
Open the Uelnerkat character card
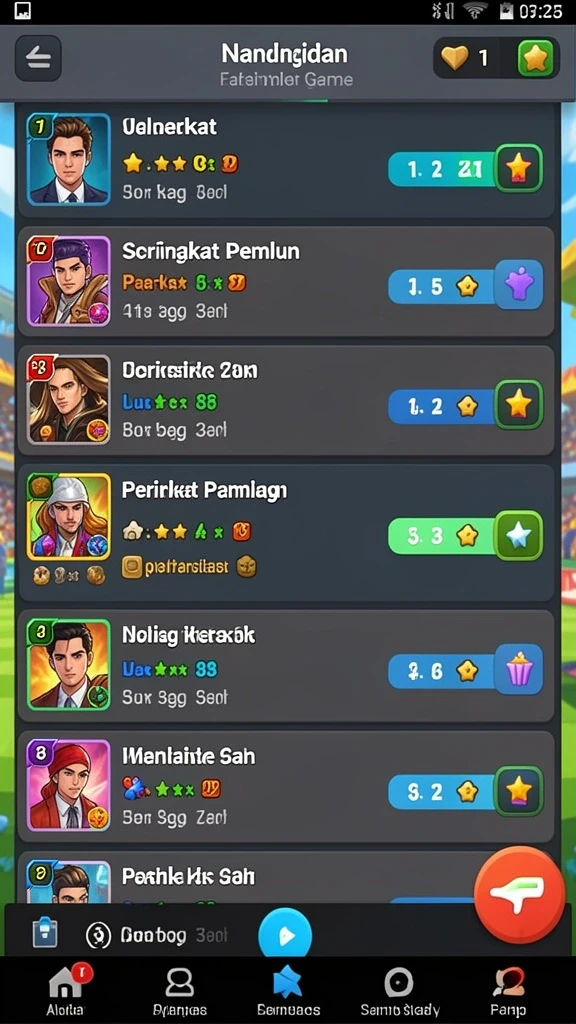[285, 161]
